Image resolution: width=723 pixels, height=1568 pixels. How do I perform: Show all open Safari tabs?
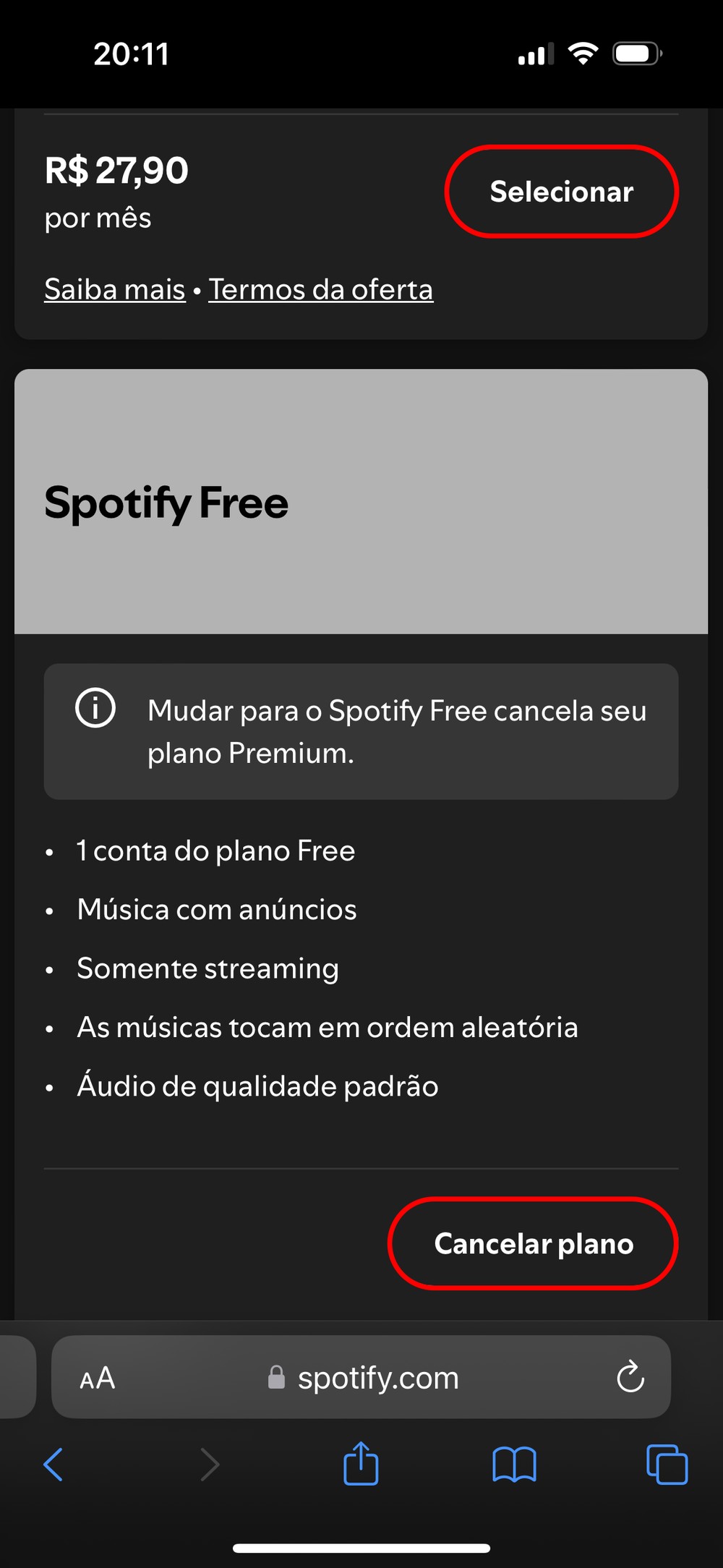coord(667,1465)
